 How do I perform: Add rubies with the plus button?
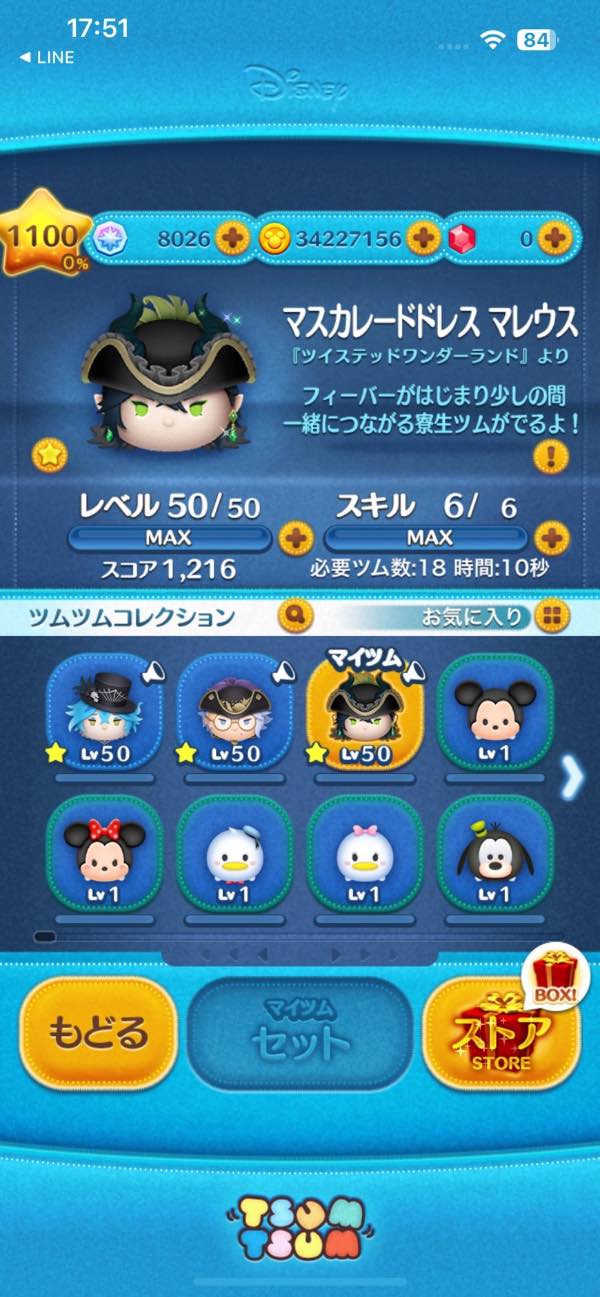pos(553,238)
